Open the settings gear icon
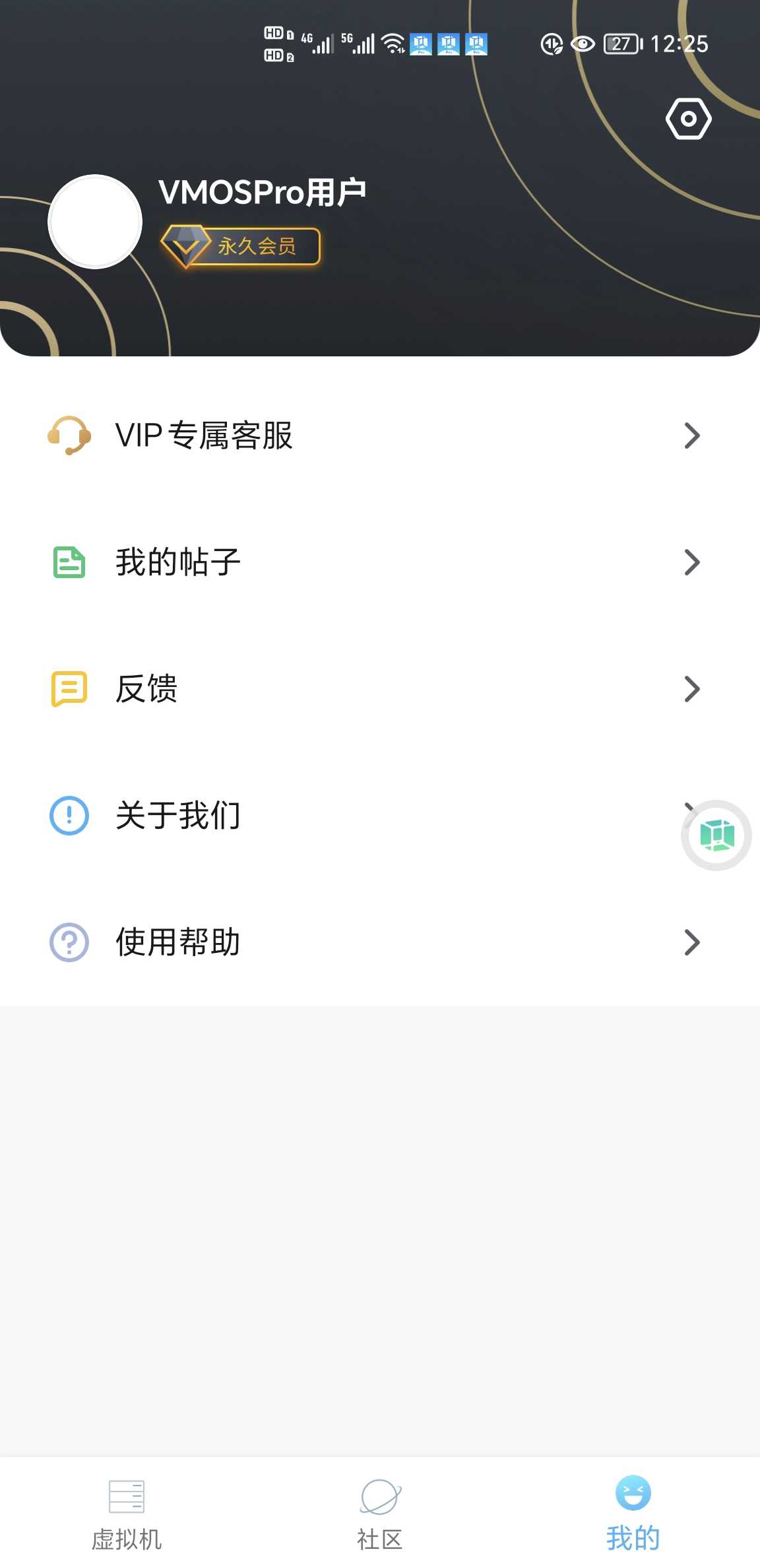Screen dimensions: 760x1568 click(x=689, y=118)
